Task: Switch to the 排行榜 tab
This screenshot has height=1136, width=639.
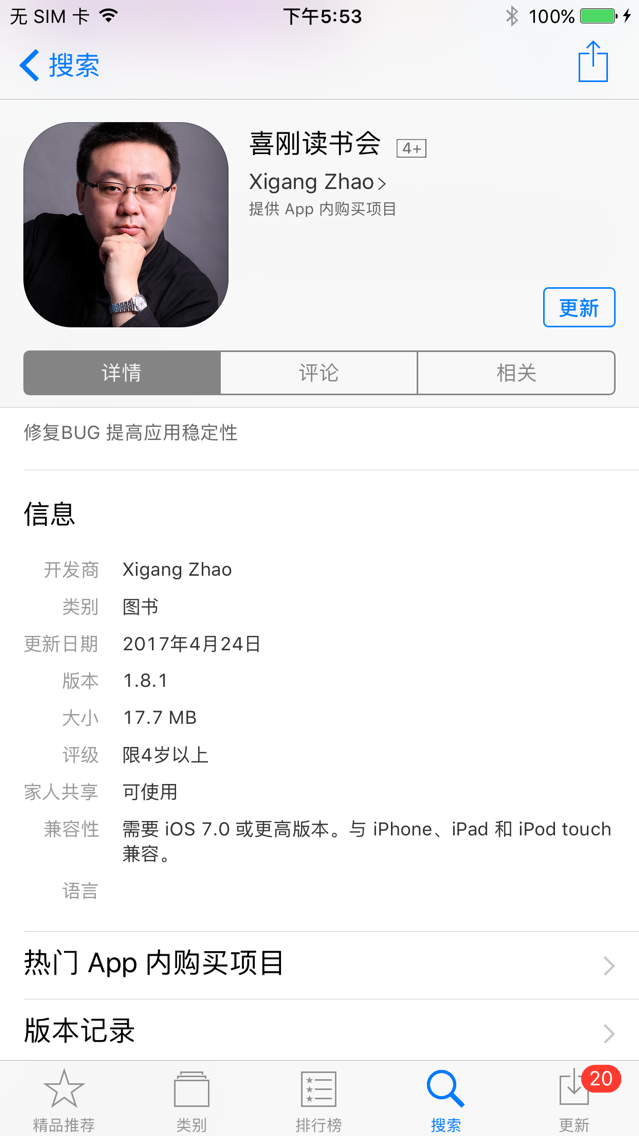Action: point(318,1100)
